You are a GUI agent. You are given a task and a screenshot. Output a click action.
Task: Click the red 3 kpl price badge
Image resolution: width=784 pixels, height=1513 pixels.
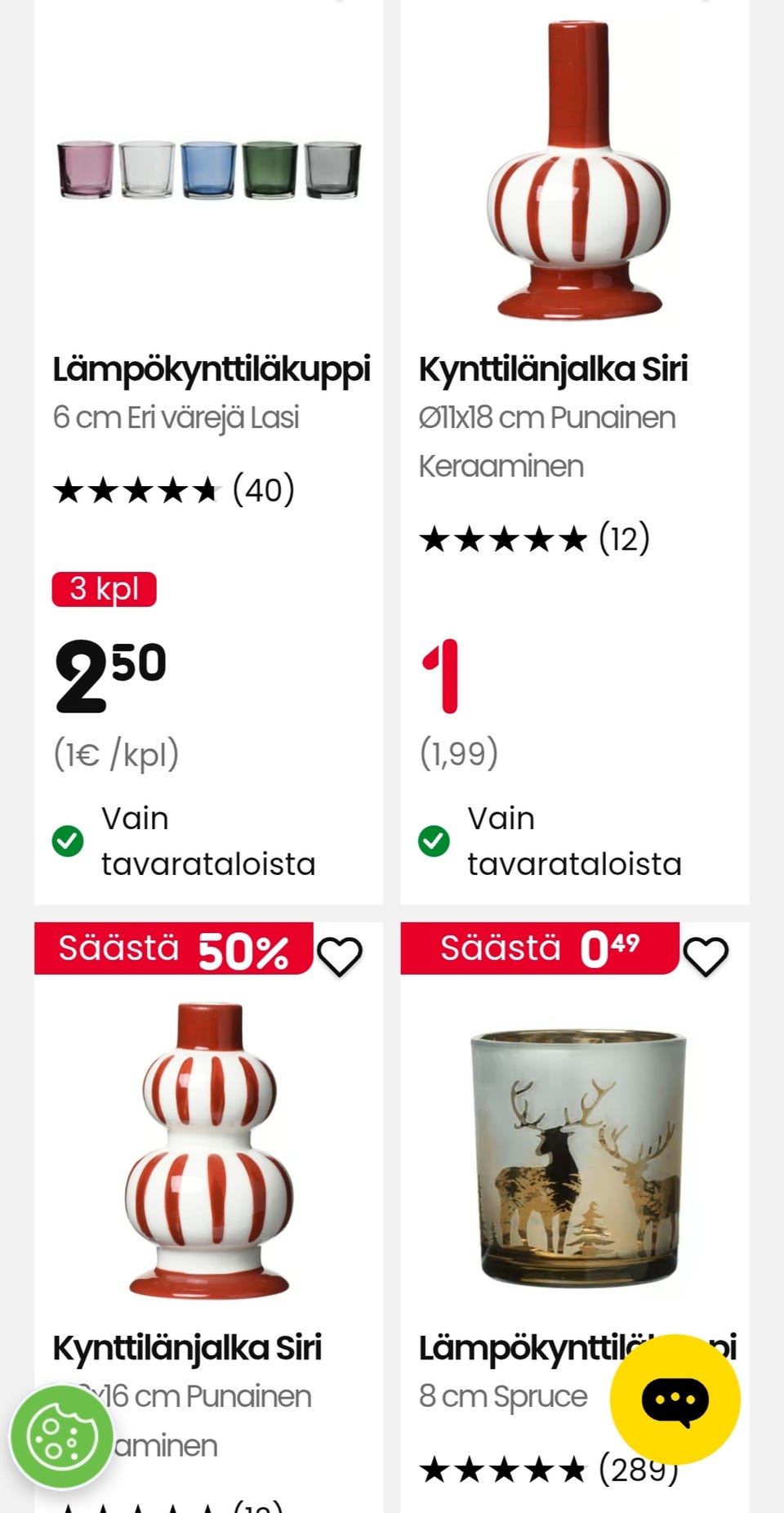click(x=103, y=589)
